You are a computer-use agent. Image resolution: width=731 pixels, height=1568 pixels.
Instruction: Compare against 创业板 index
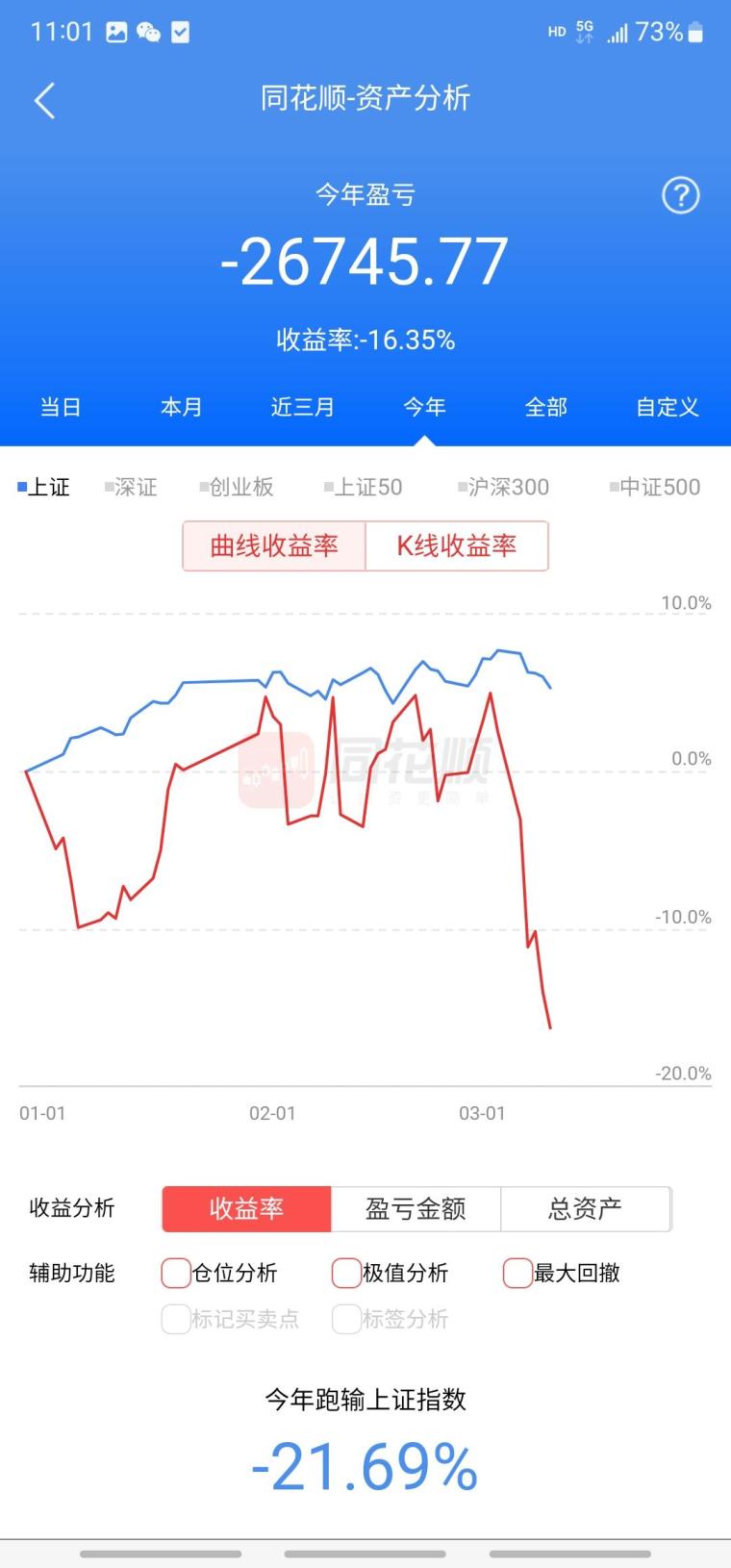point(238,487)
